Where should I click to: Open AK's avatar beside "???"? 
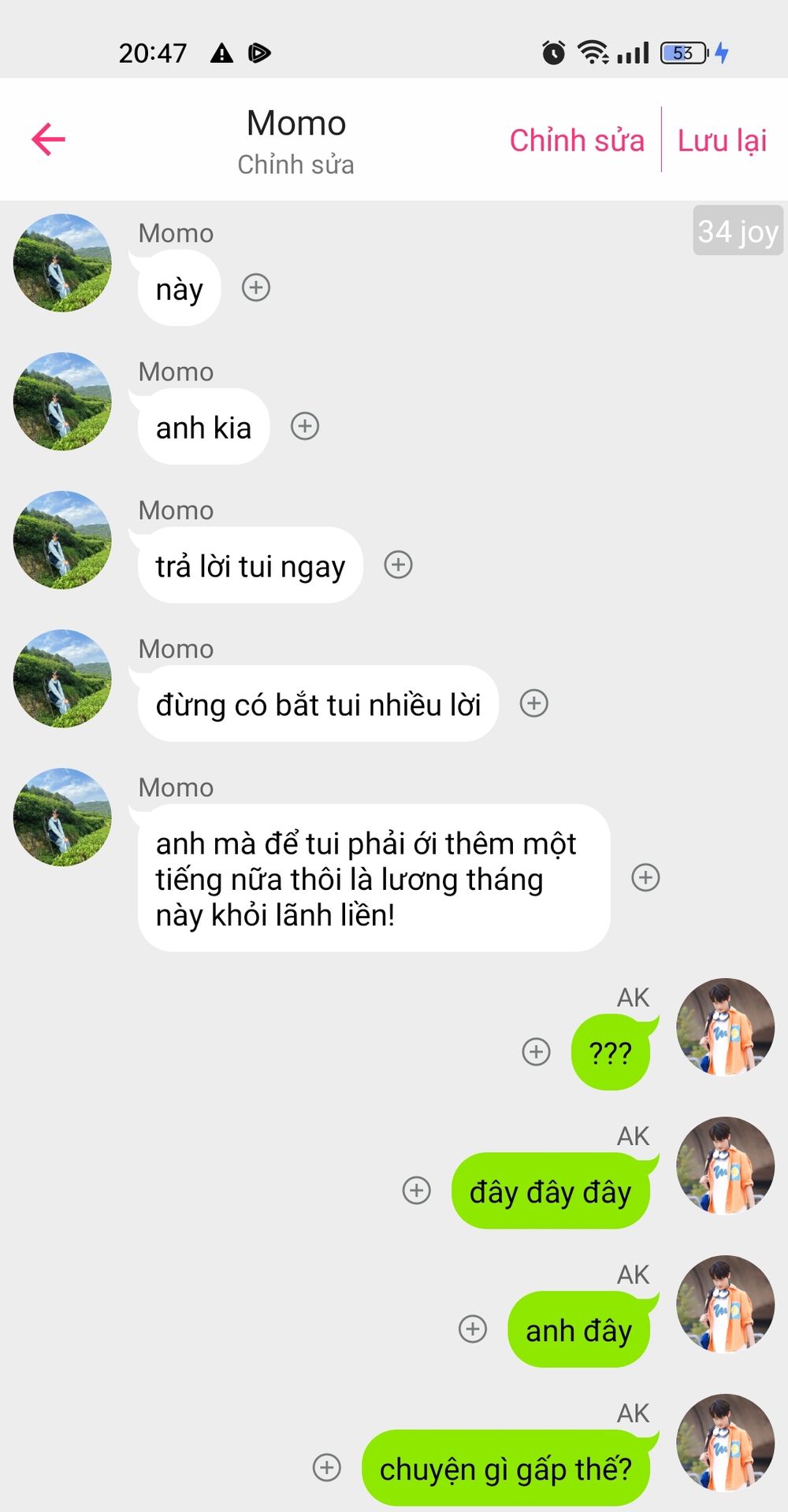click(x=725, y=1027)
